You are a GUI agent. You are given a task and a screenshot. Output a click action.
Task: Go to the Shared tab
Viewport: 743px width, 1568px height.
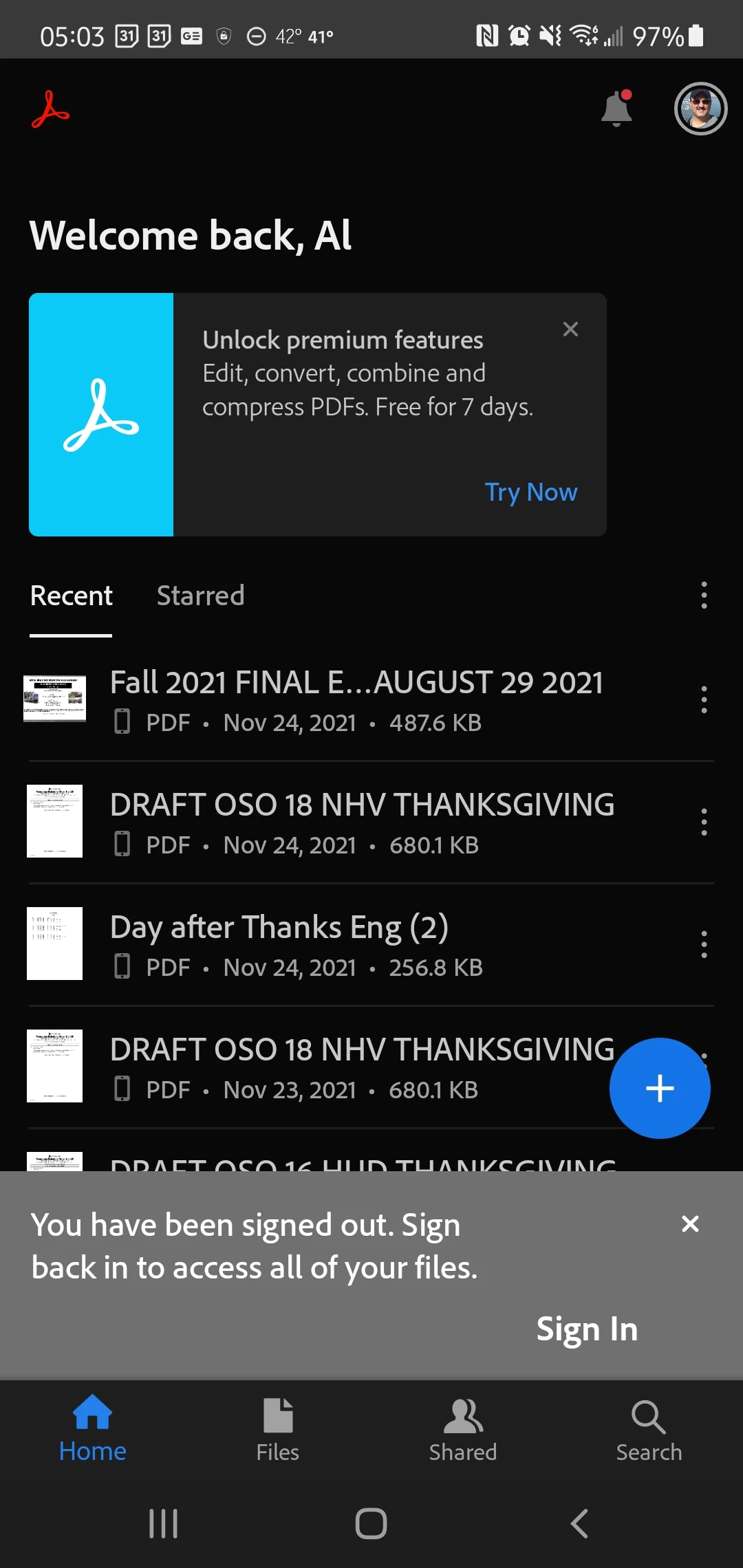[463, 1429]
